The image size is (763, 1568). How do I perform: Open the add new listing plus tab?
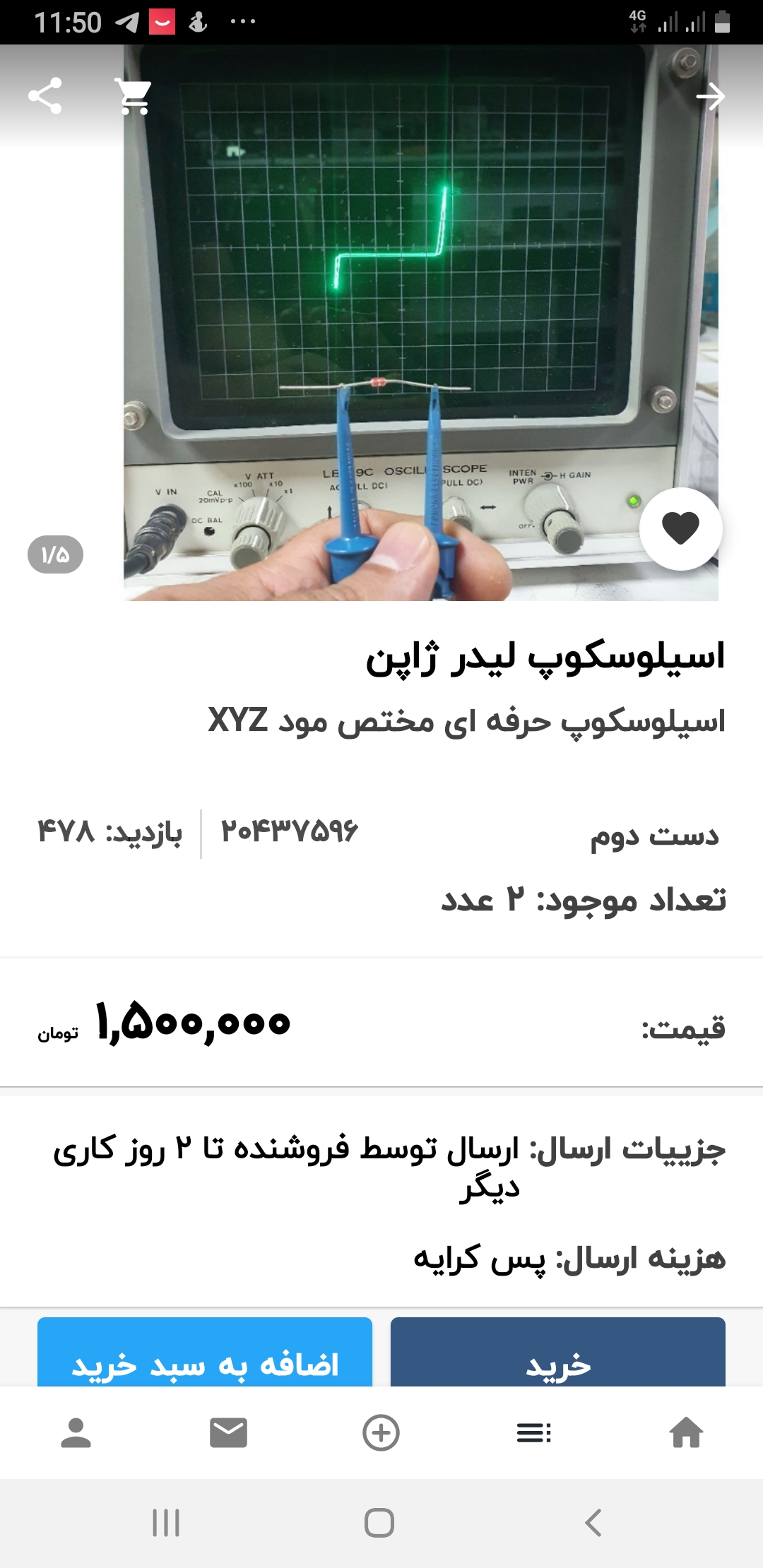[x=381, y=1433]
